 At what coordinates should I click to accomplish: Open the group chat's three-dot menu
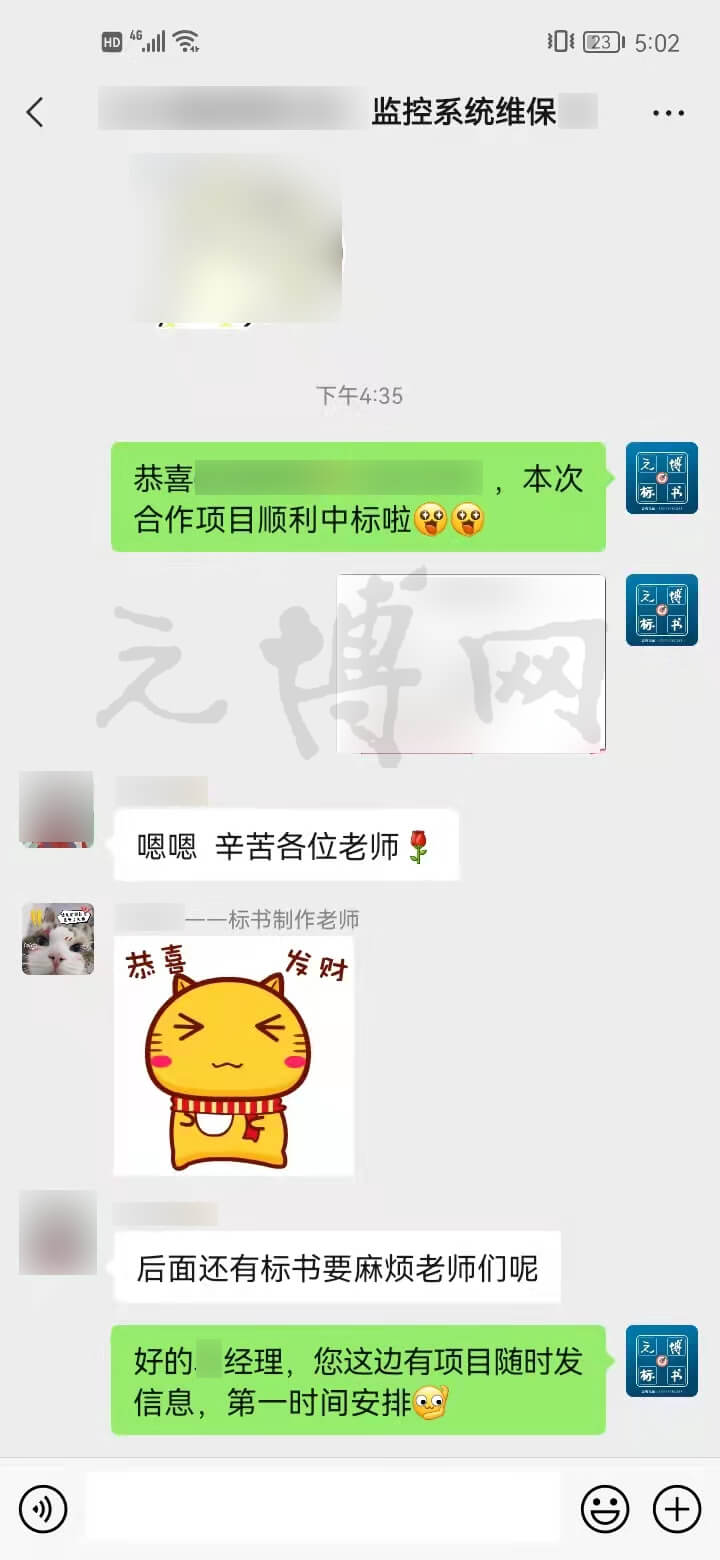tap(668, 113)
